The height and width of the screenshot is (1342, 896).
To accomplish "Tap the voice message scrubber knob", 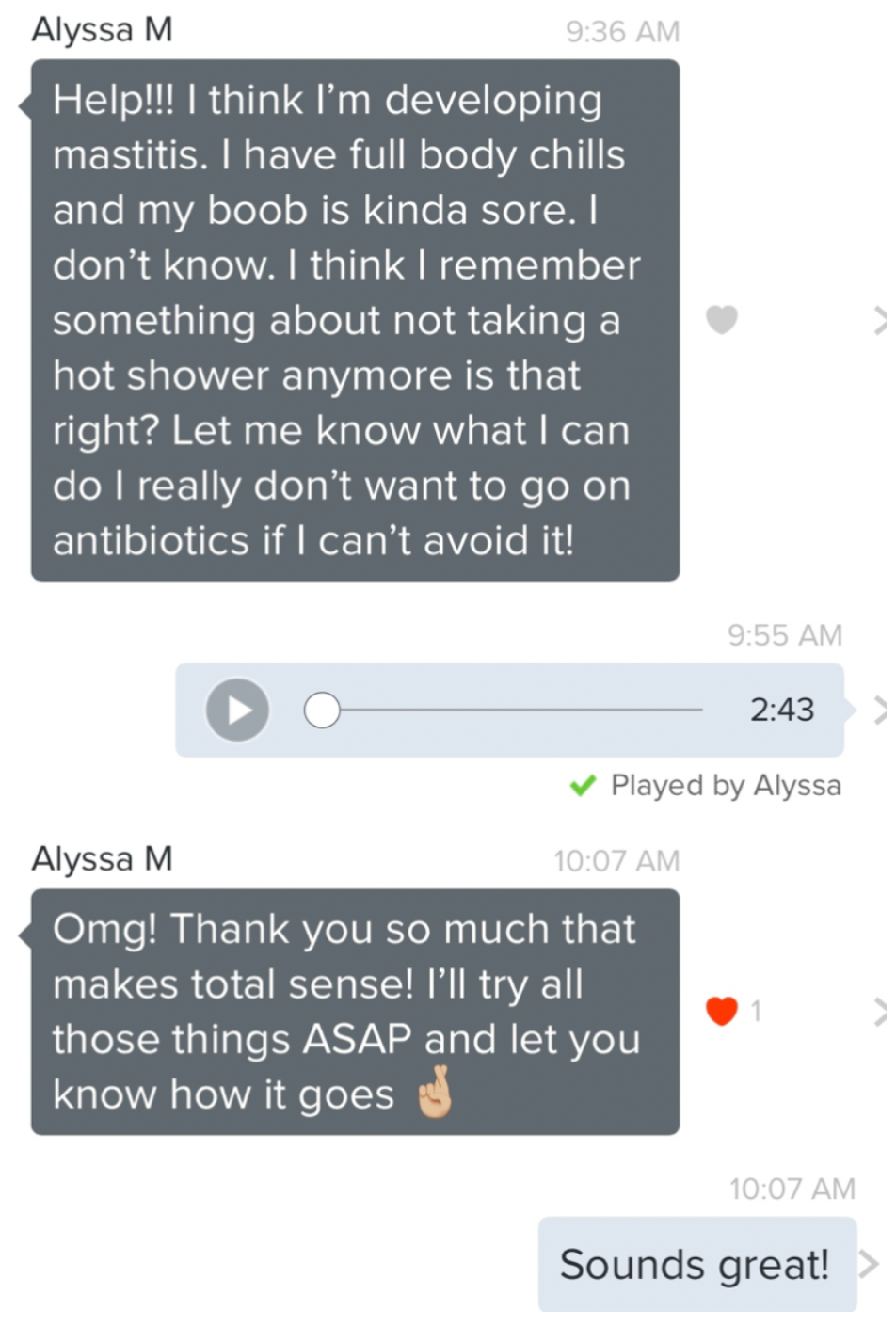I will coord(322,711).
